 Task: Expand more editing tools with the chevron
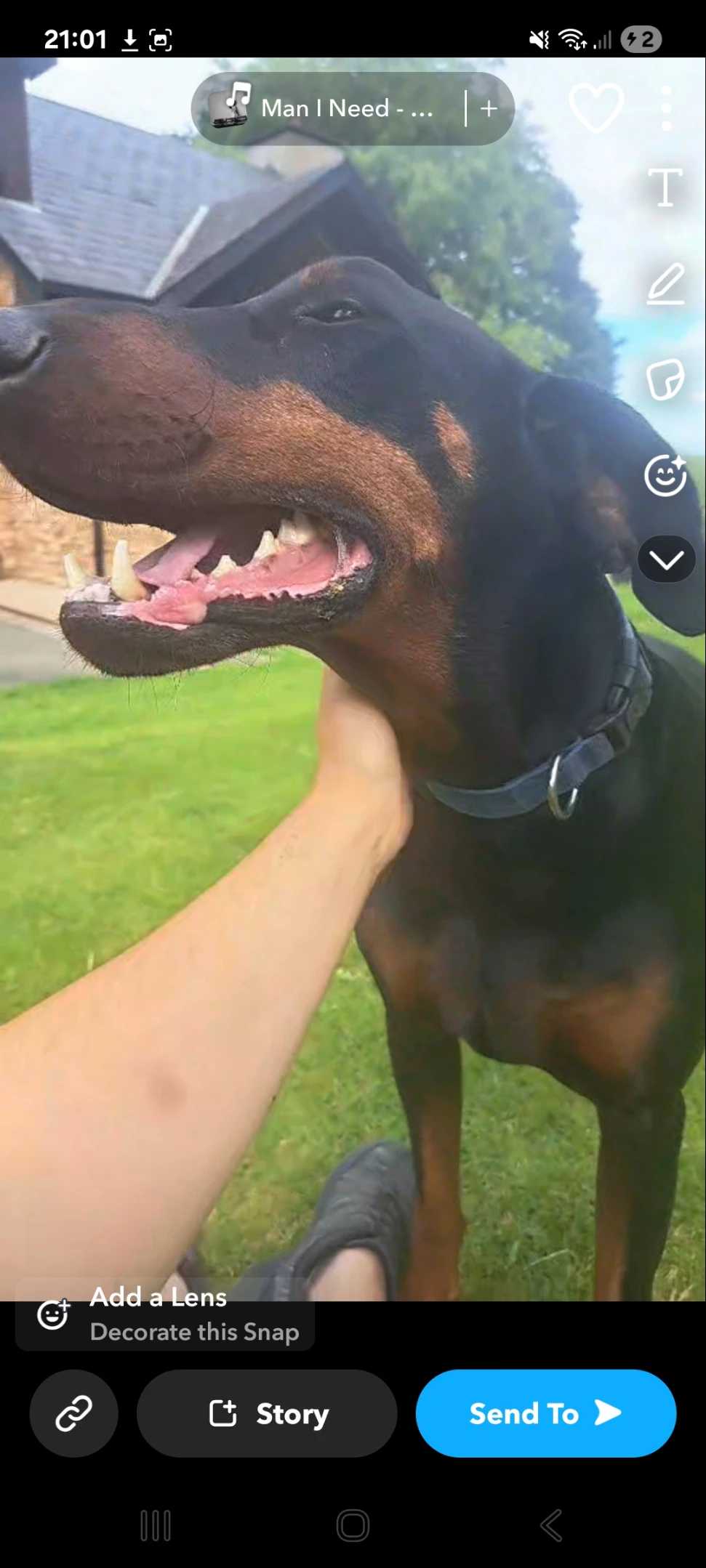pos(666,559)
